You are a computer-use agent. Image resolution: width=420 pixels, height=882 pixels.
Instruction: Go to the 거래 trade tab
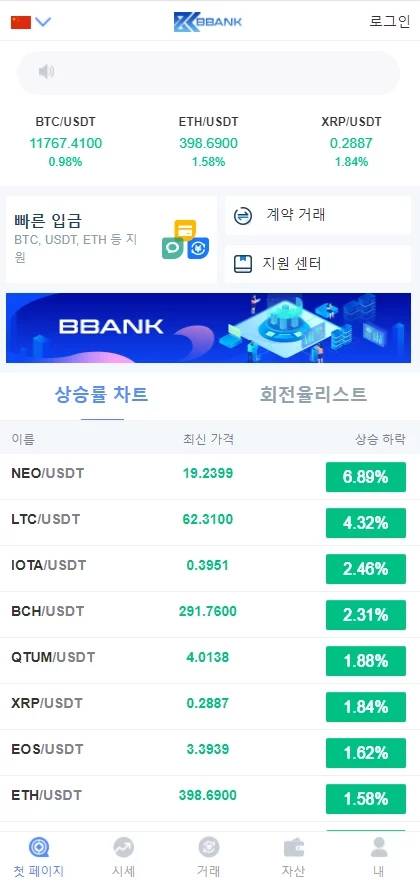209,857
